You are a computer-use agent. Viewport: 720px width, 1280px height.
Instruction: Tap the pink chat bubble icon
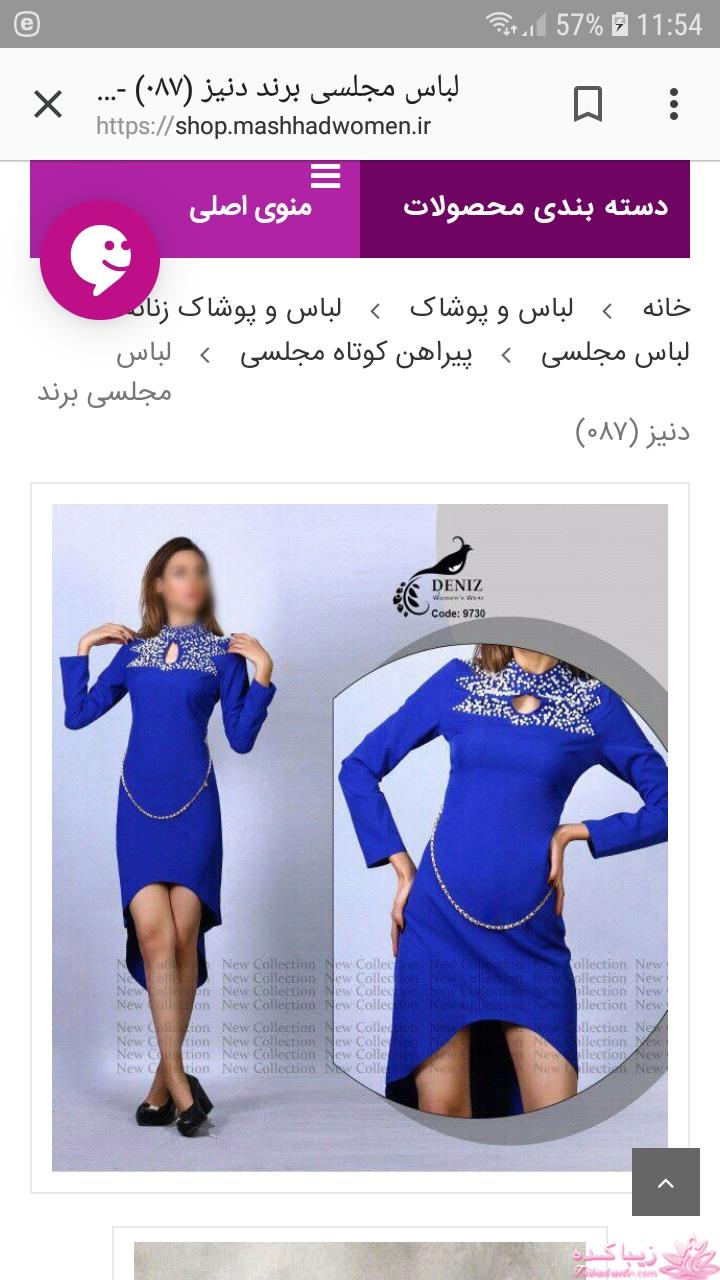click(97, 260)
